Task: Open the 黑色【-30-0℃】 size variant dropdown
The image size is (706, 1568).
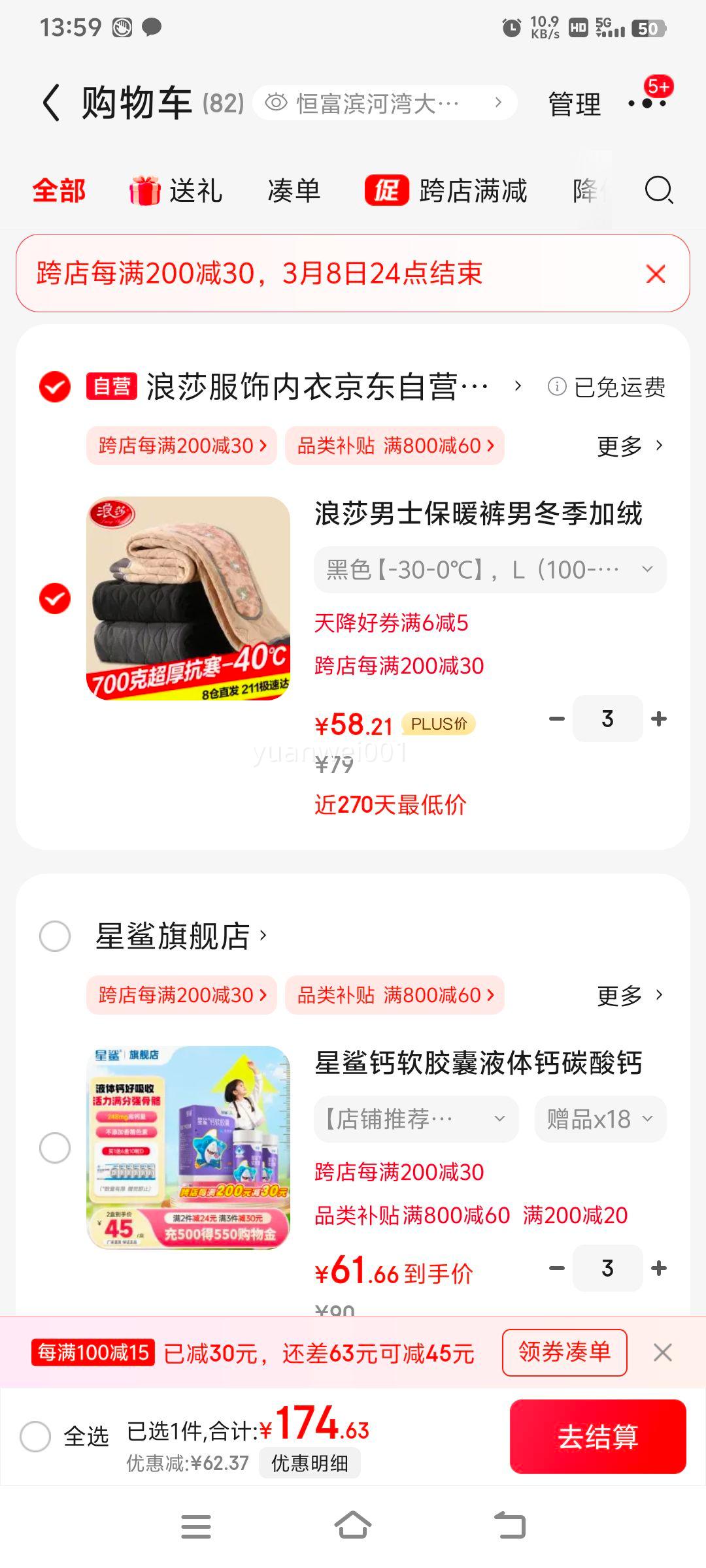Action: click(490, 570)
